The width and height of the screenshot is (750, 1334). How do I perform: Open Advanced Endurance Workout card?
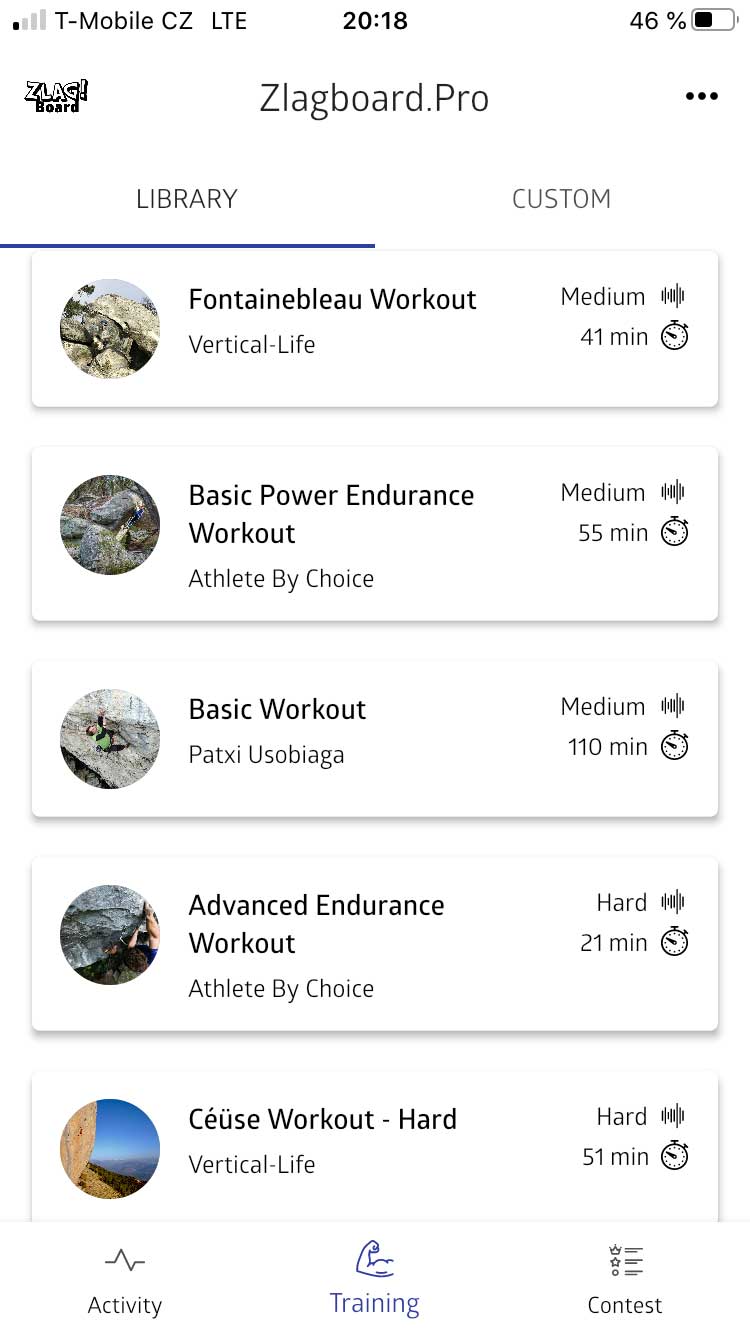(375, 943)
